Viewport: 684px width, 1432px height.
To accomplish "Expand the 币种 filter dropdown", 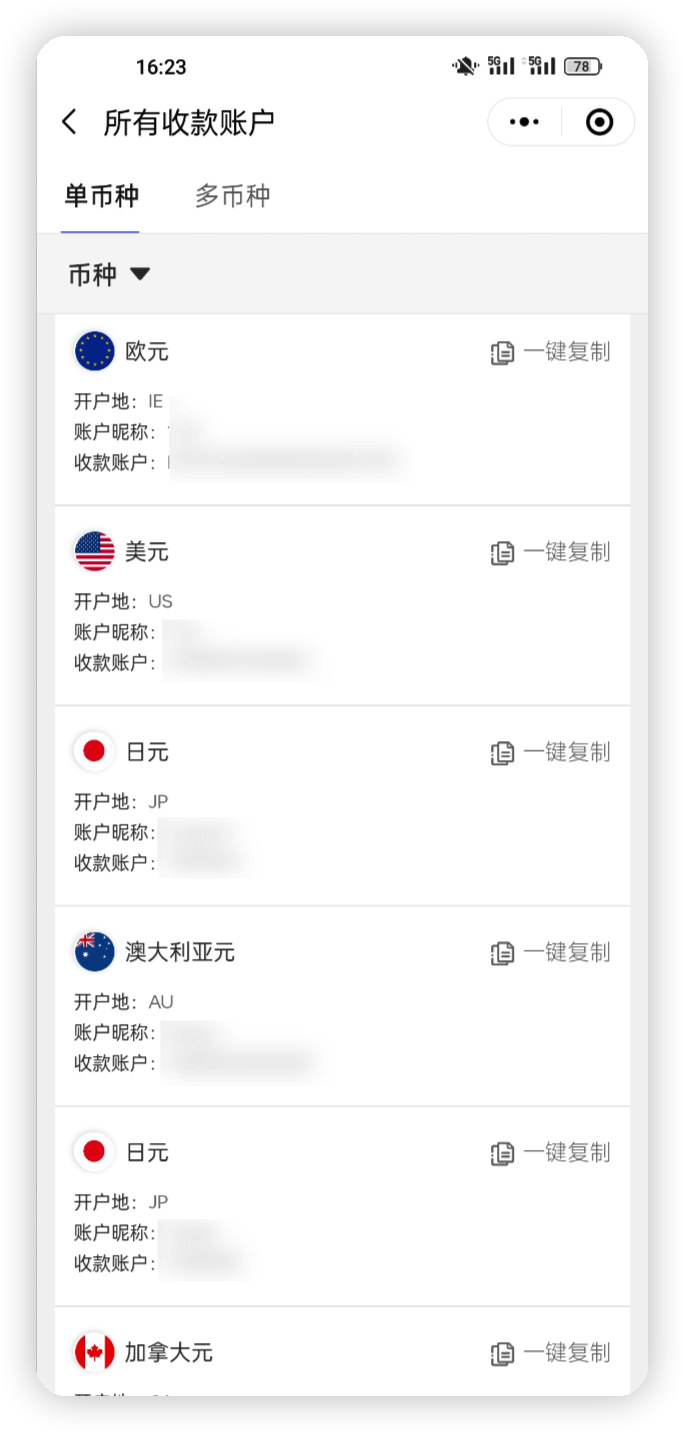I will point(109,275).
